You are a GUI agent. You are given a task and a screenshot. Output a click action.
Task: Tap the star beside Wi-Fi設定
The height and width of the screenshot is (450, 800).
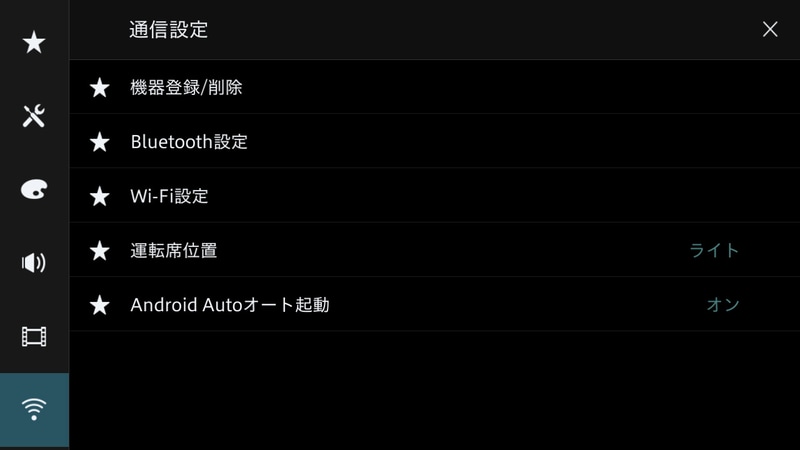[x=99, y=196]
